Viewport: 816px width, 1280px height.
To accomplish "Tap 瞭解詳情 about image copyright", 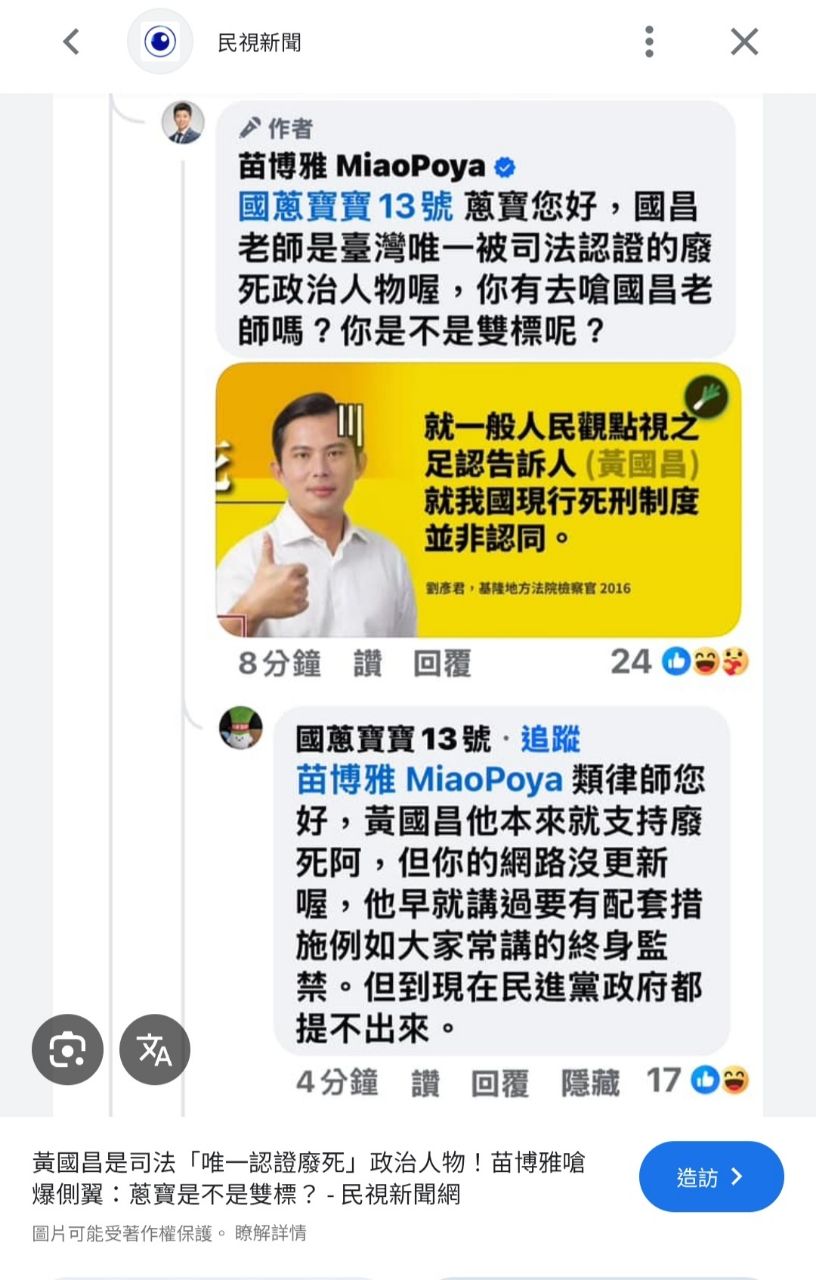I will point(270,1234).
